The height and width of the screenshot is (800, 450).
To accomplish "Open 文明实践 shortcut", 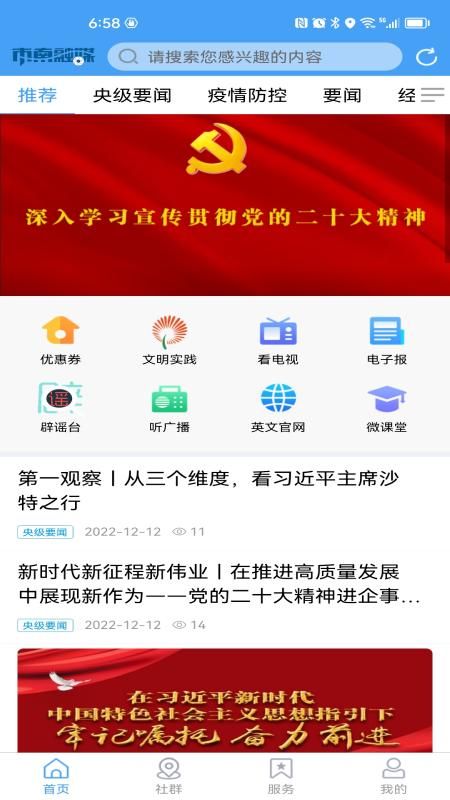I will point(169,340).
